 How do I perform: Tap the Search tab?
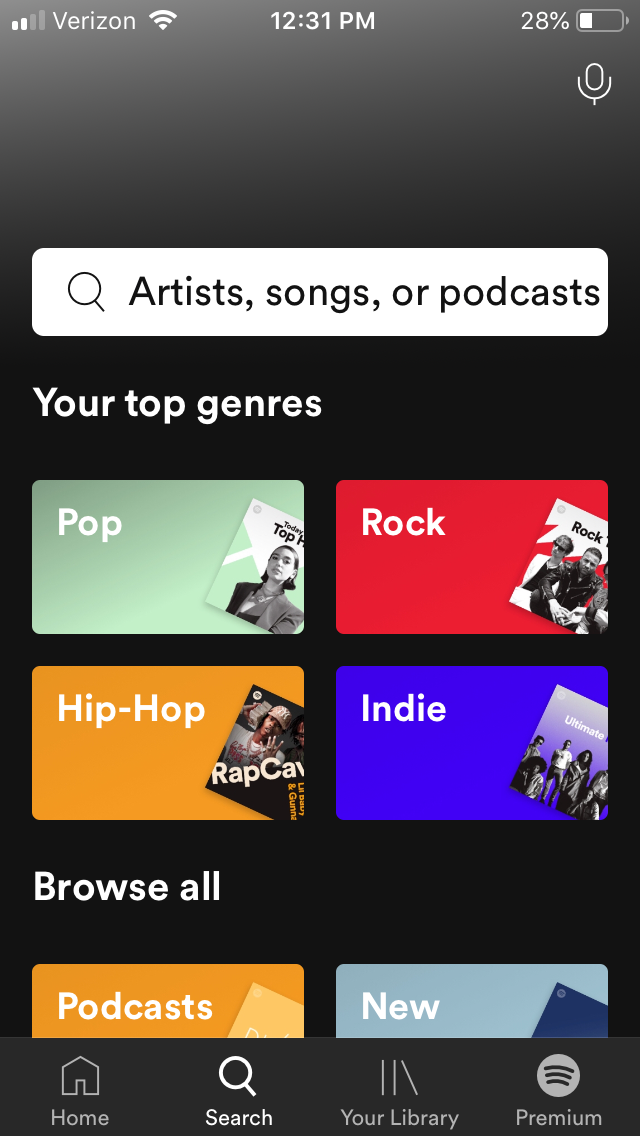pos(238,1092)
